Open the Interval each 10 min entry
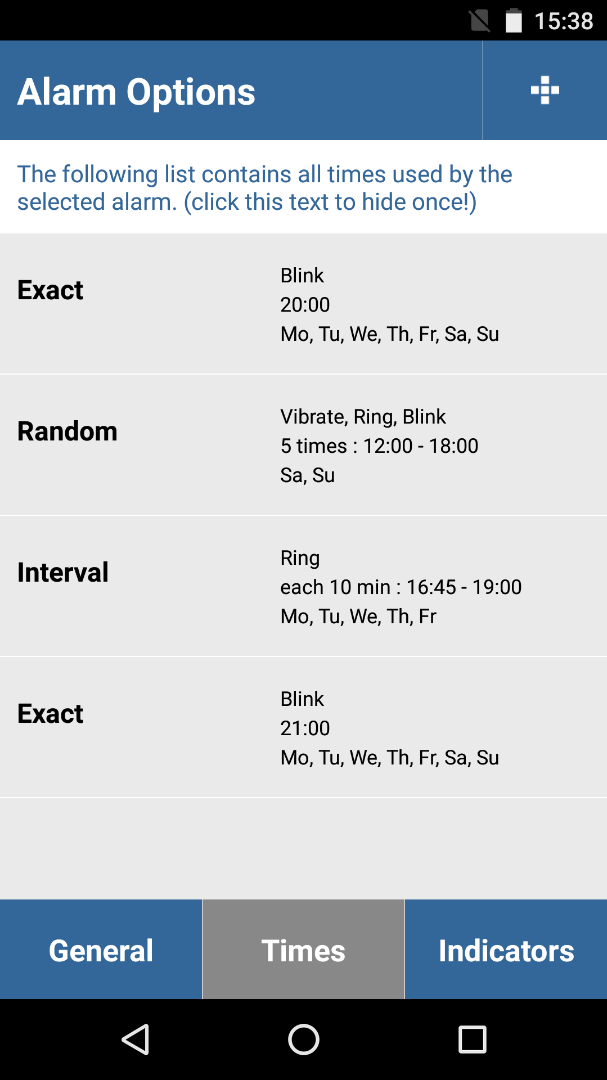The height and width of the screenshot is (1080, 607). pos(303,587)
